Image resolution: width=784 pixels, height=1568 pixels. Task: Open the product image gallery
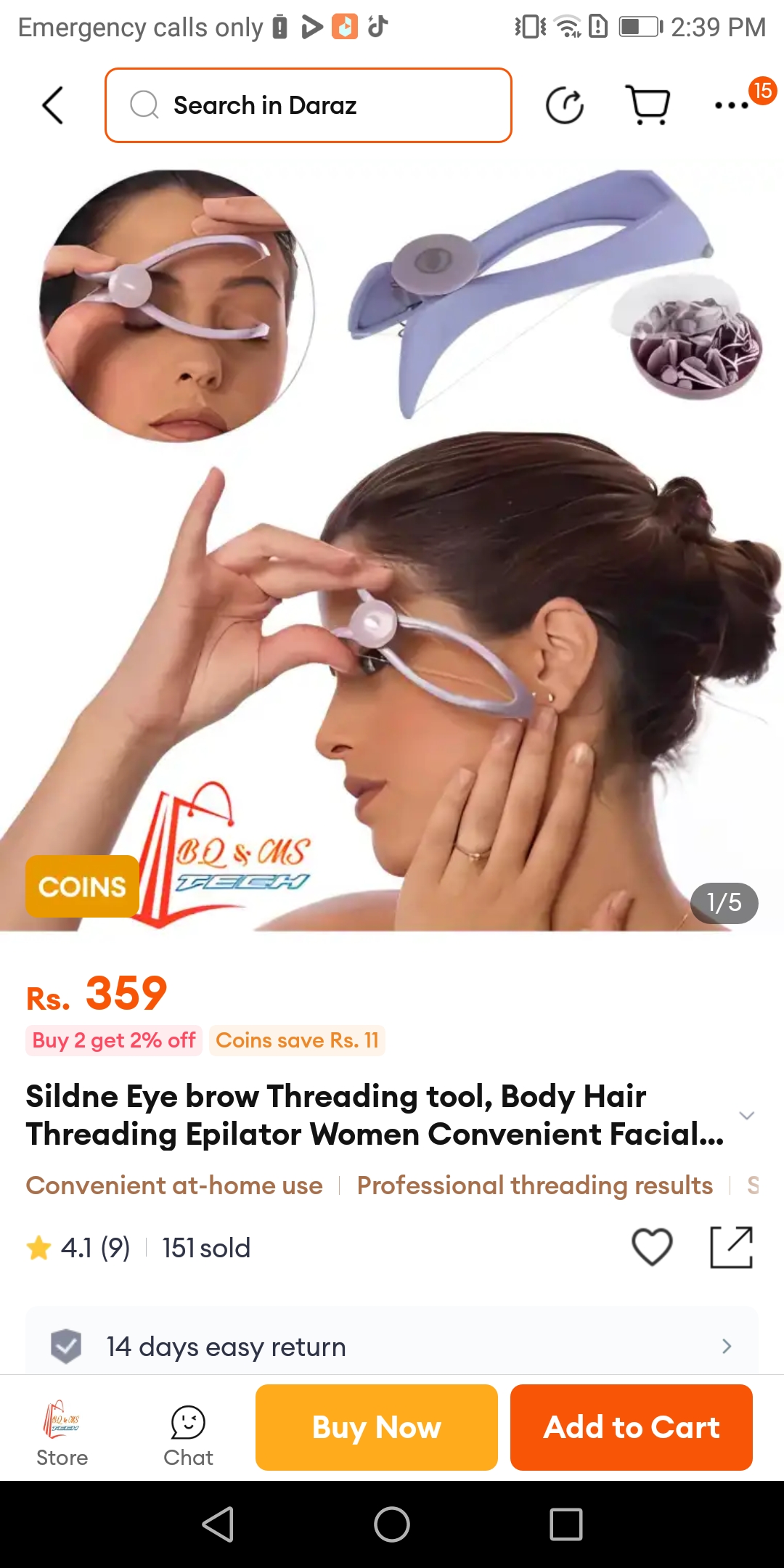point(392,544)
